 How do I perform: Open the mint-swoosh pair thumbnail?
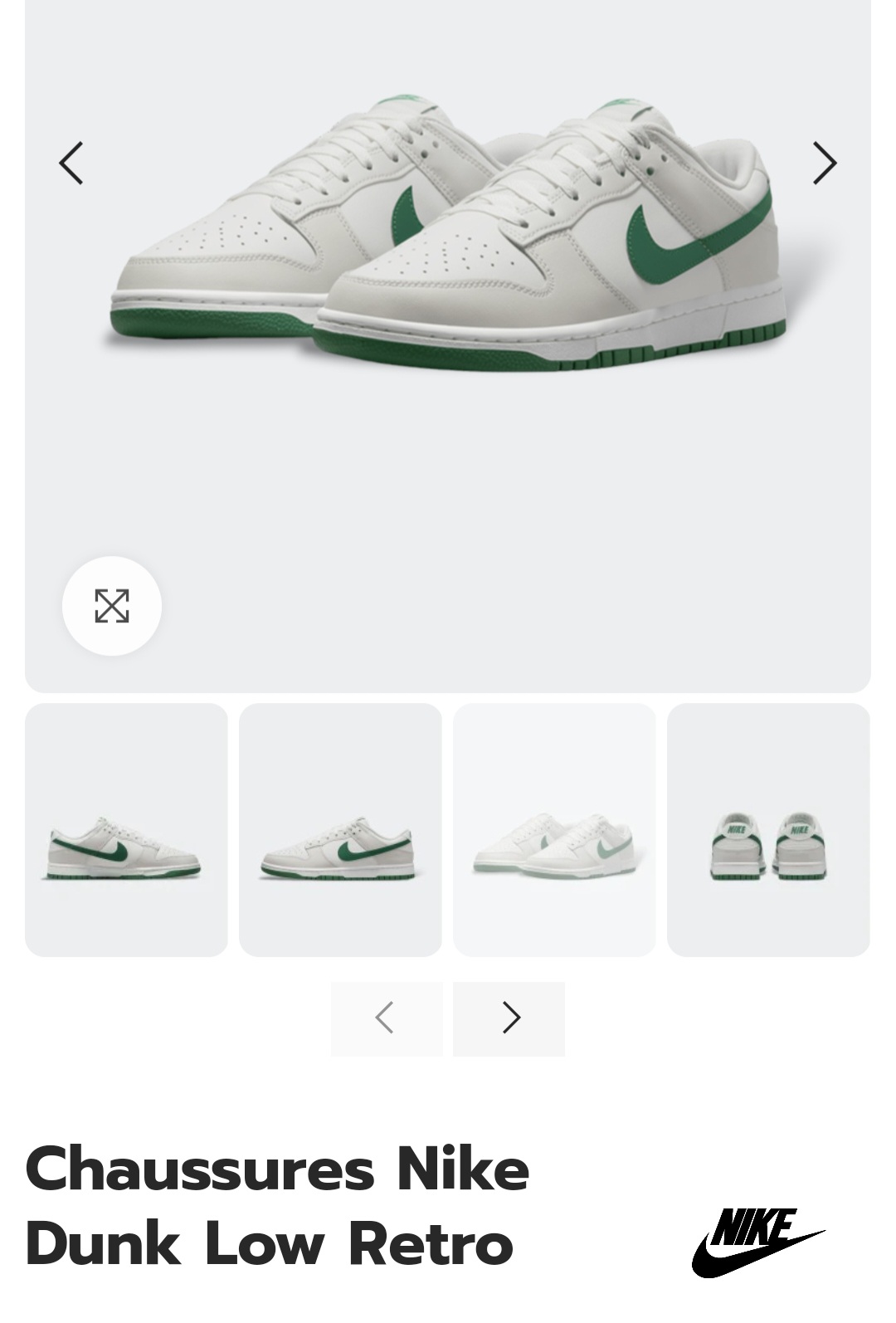point(553,829)
